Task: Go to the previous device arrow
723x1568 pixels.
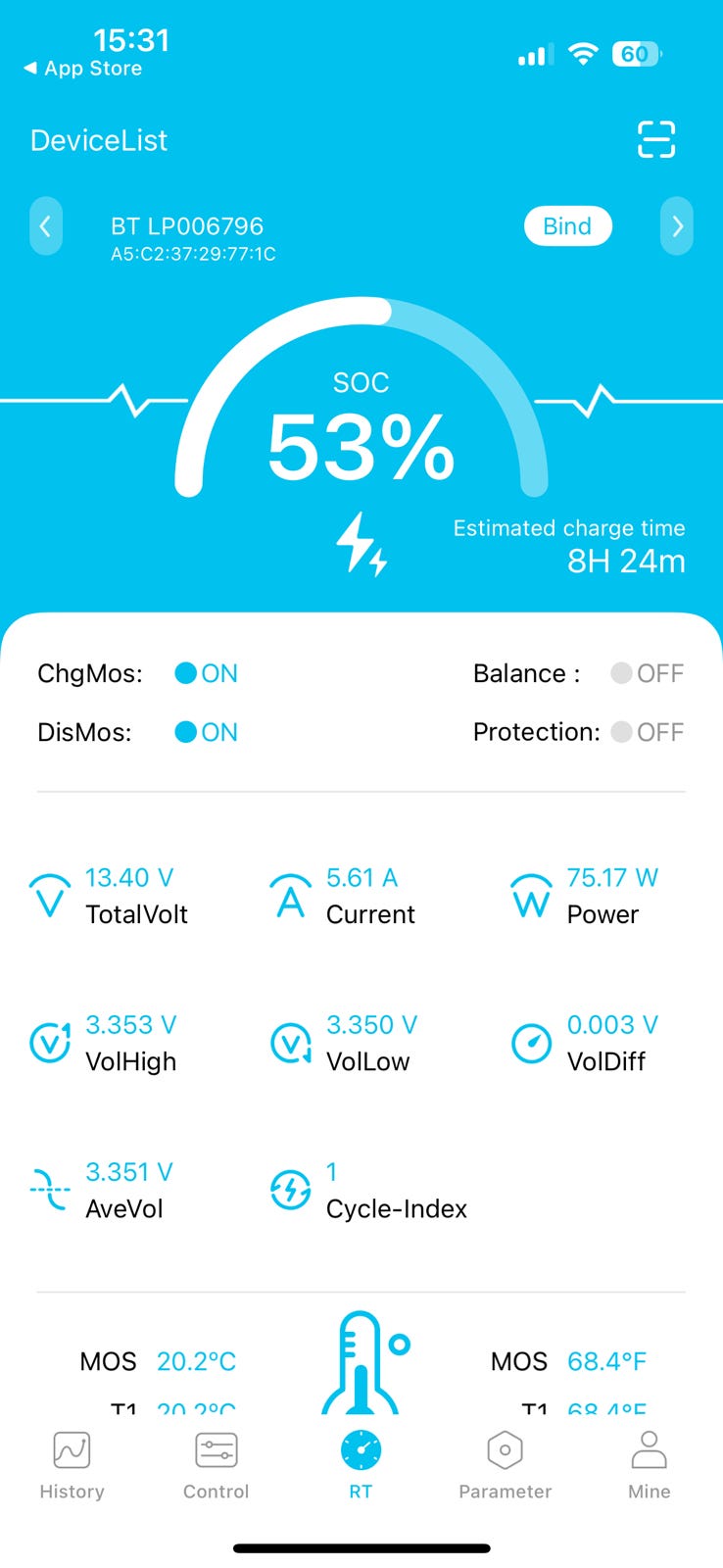Action: point(46,226)
